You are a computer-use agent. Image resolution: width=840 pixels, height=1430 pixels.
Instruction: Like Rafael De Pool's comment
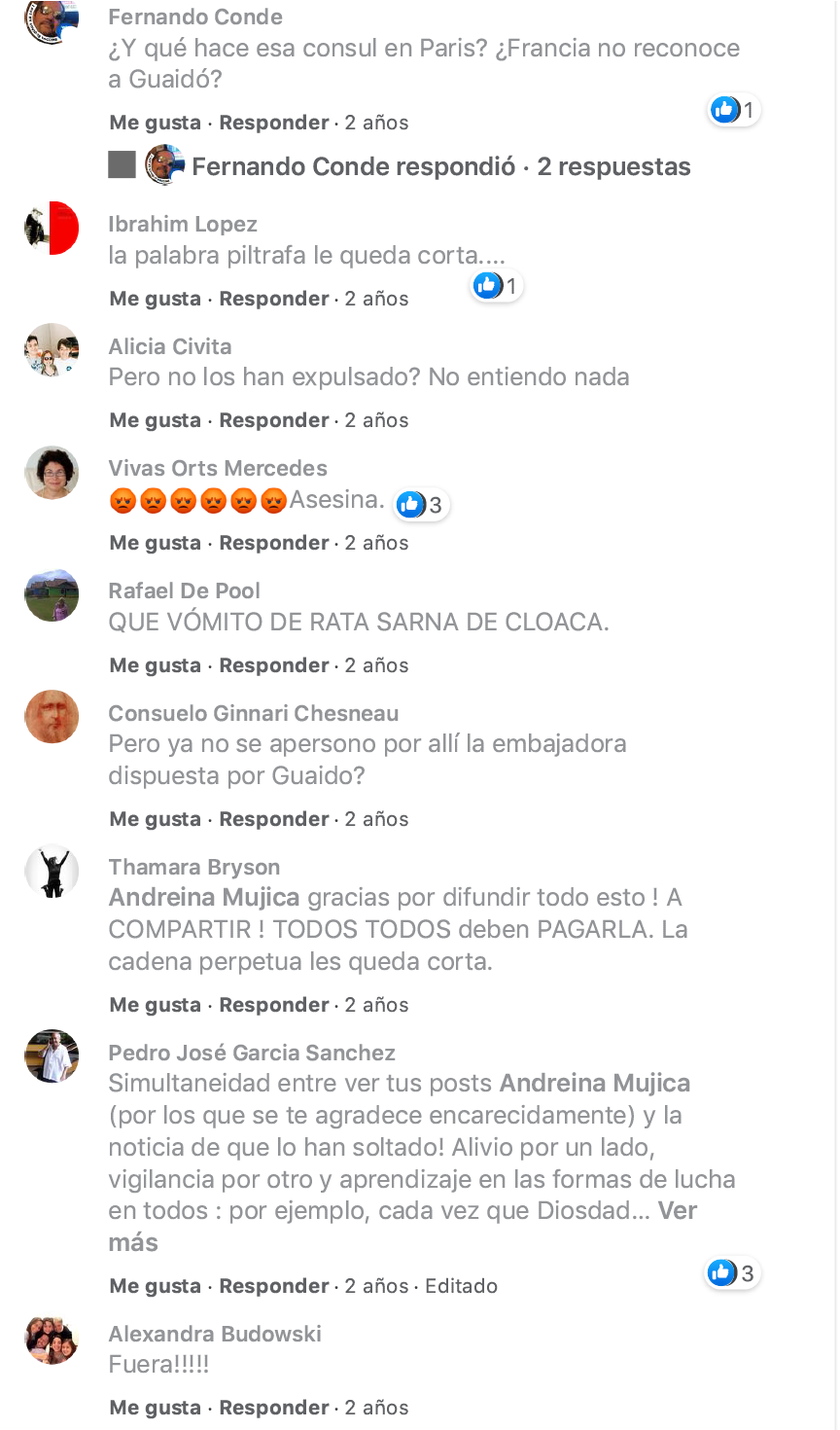(155, 665)
